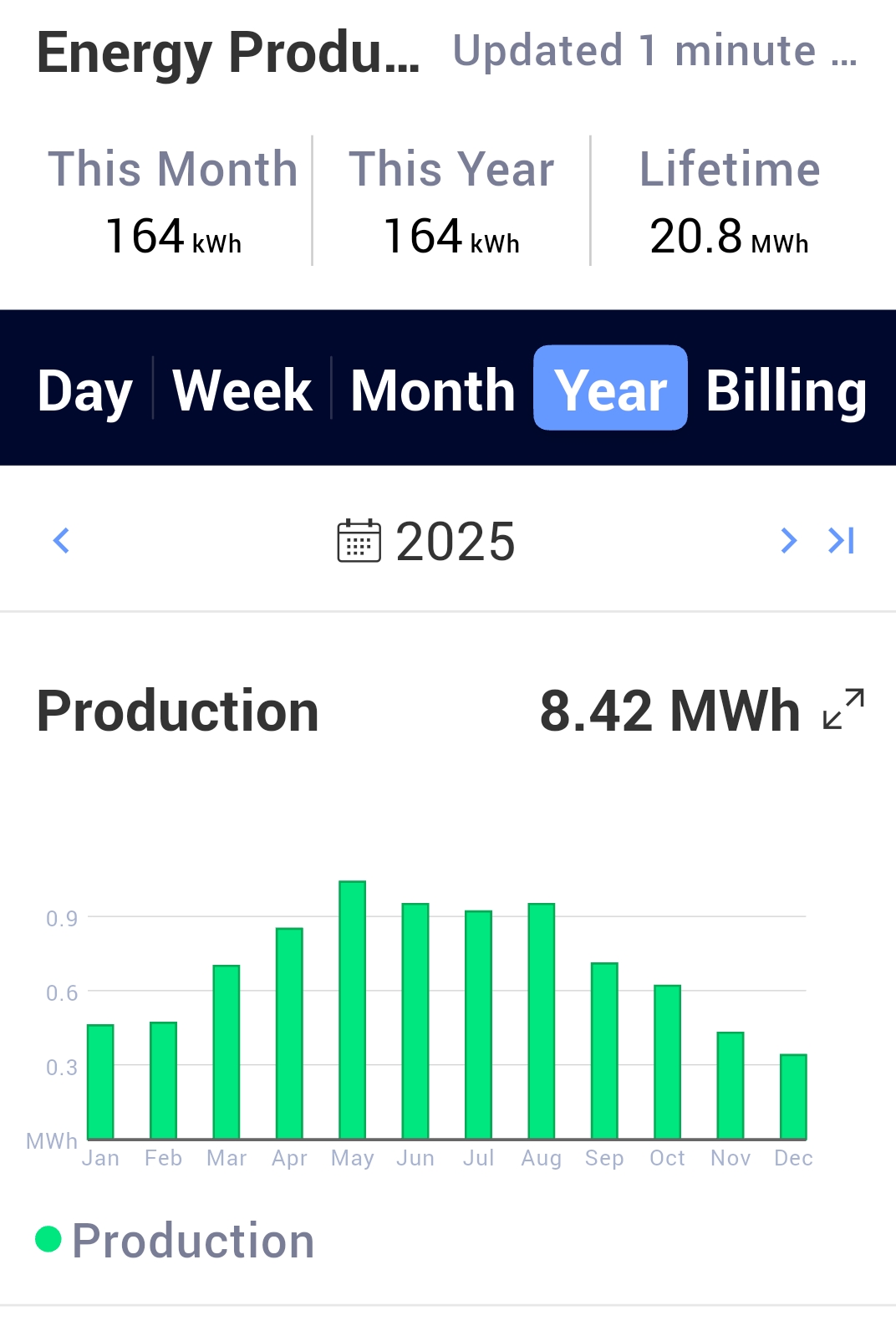Jump to the latest year
Image resolution: width=896 pixels, height=1326 pixels.
tap(841, 541)
